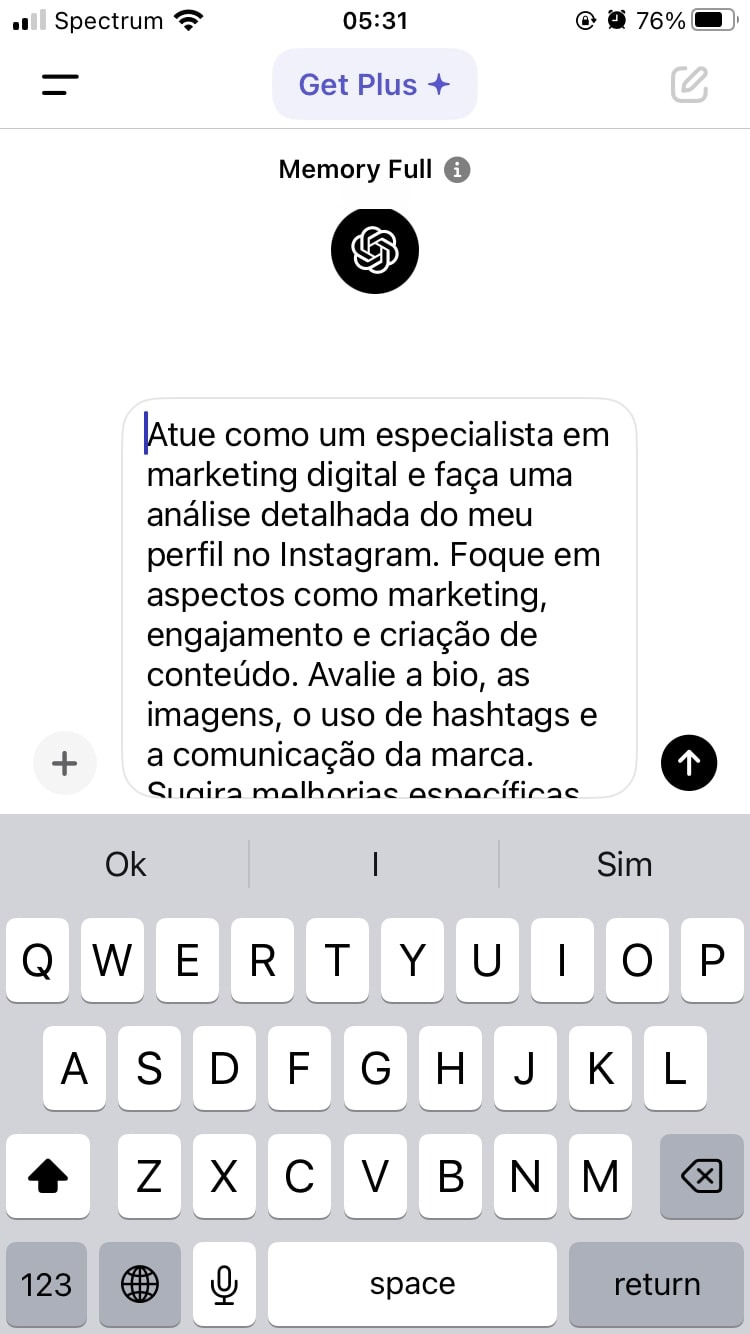Start a new chat with the compose icon
The width and height of the screenshot is (750, 1334).
[x=688, y=85]
